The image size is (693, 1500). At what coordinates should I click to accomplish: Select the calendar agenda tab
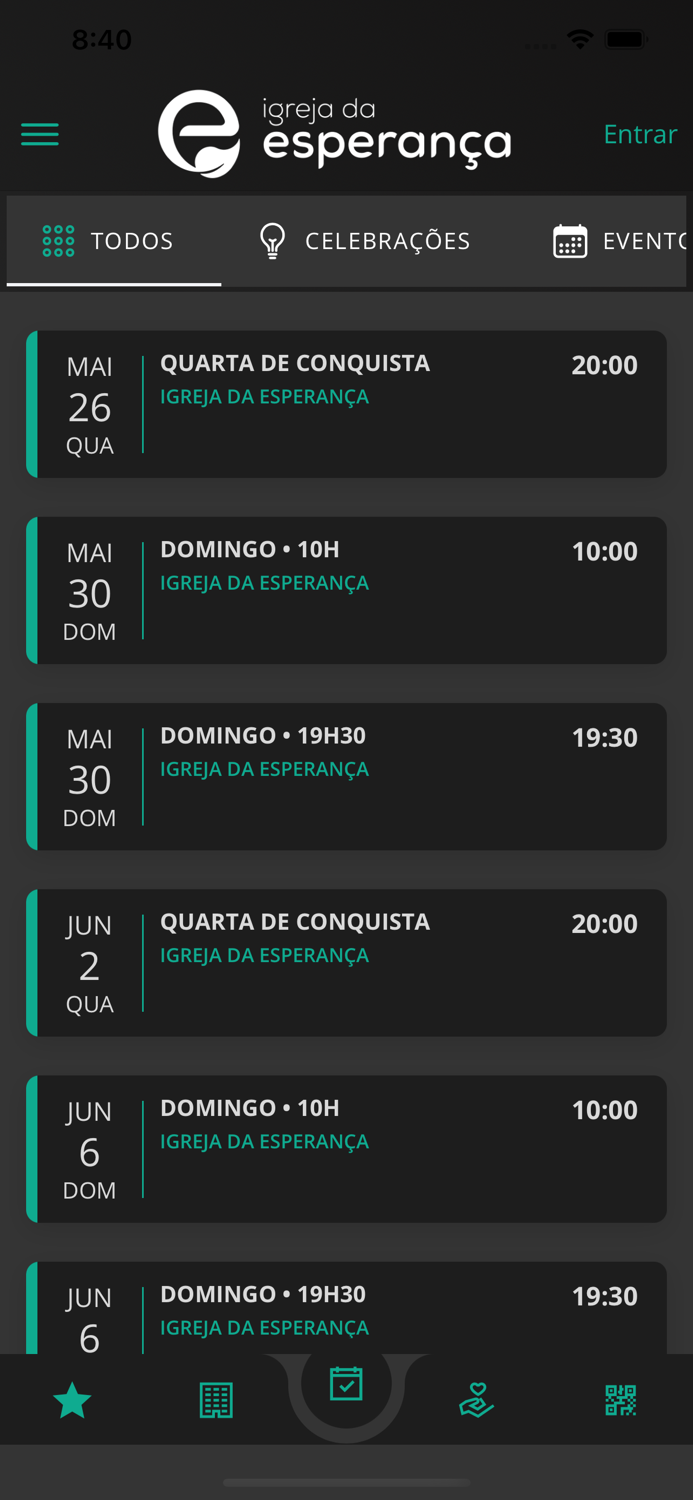coord(346,1384)
